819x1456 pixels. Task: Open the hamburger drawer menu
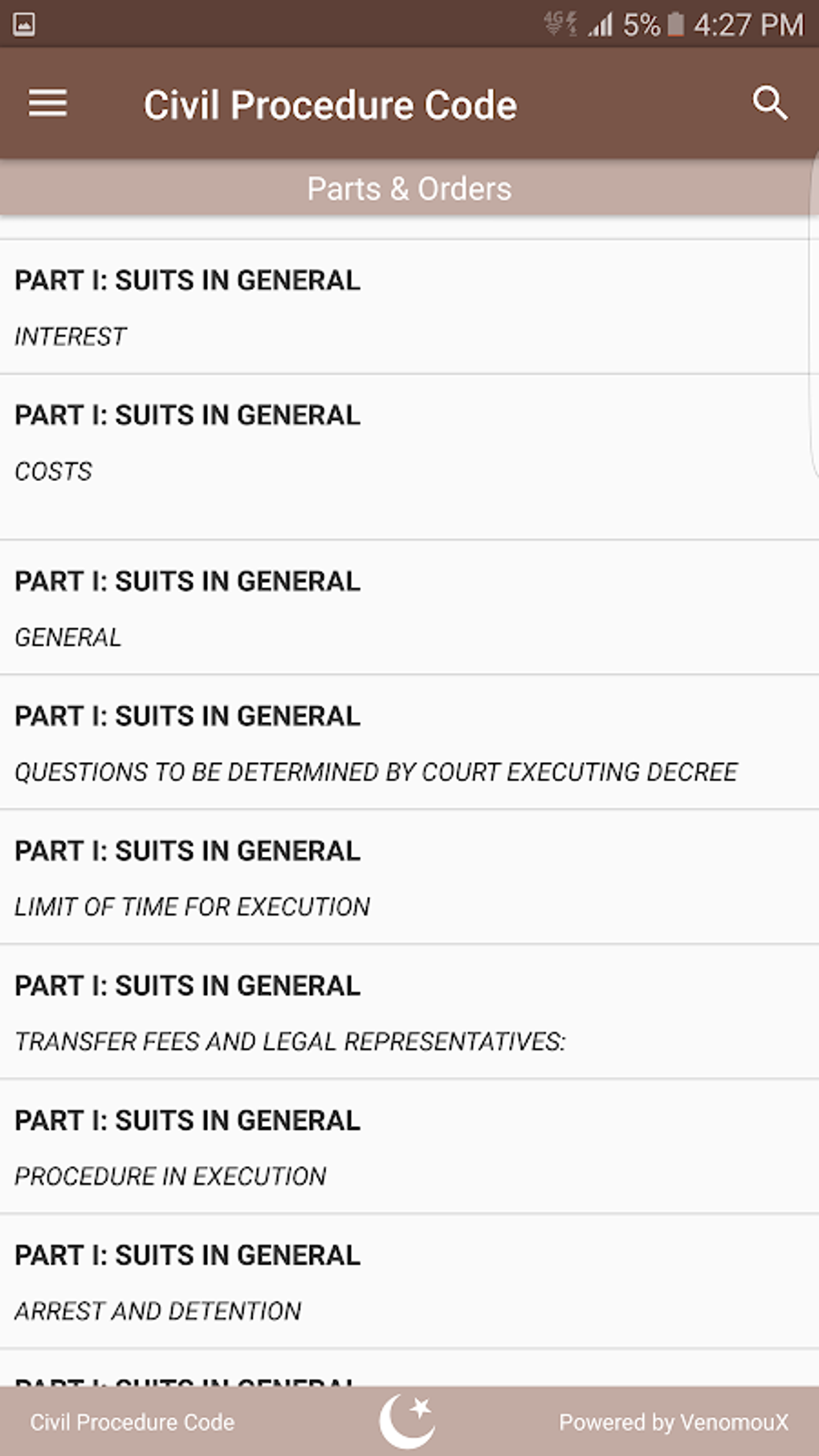tap(47, 104)
